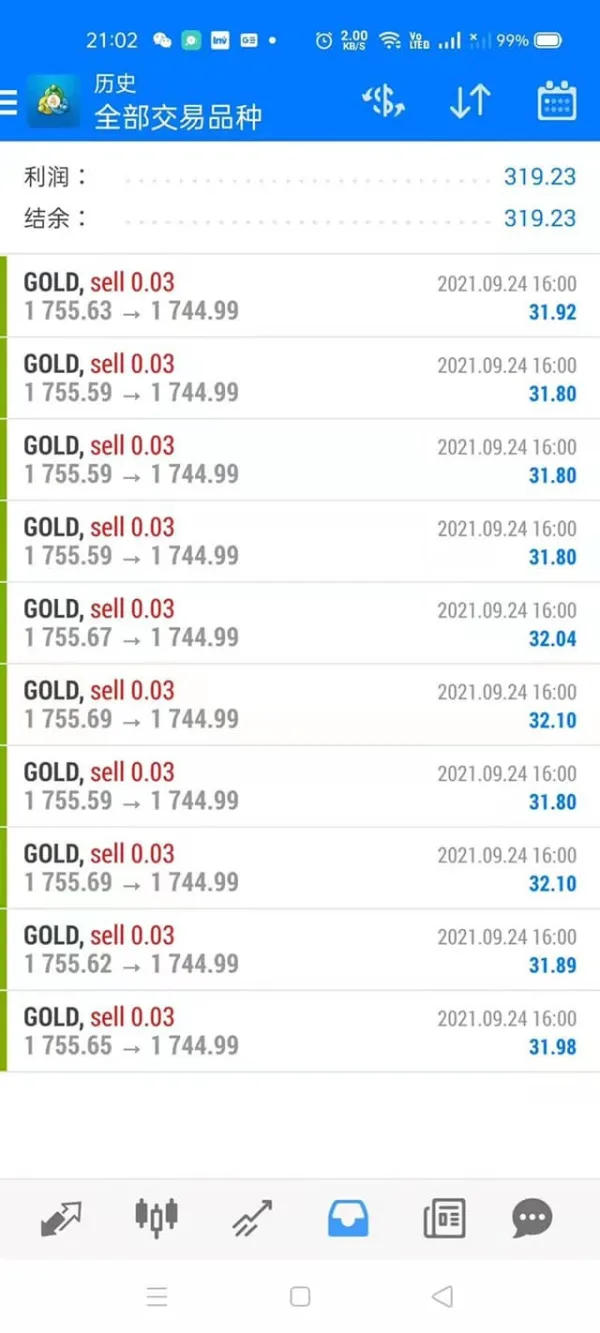Image resolution: width=600 pixels, height=1333 pixels.
Task: Open the calendar date range picker
Action: coord(556,101)
